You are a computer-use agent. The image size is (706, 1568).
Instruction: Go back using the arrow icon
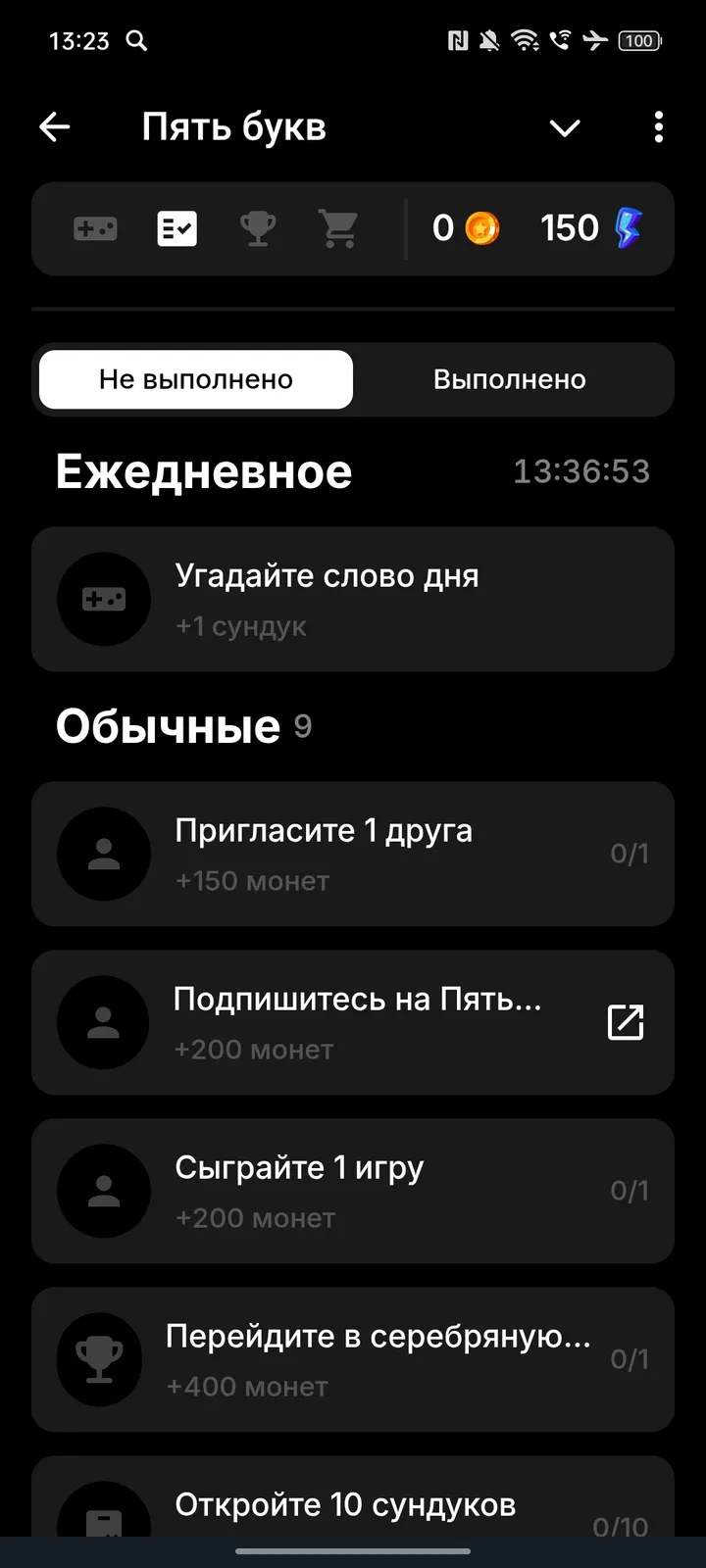[x=55, y=126]
